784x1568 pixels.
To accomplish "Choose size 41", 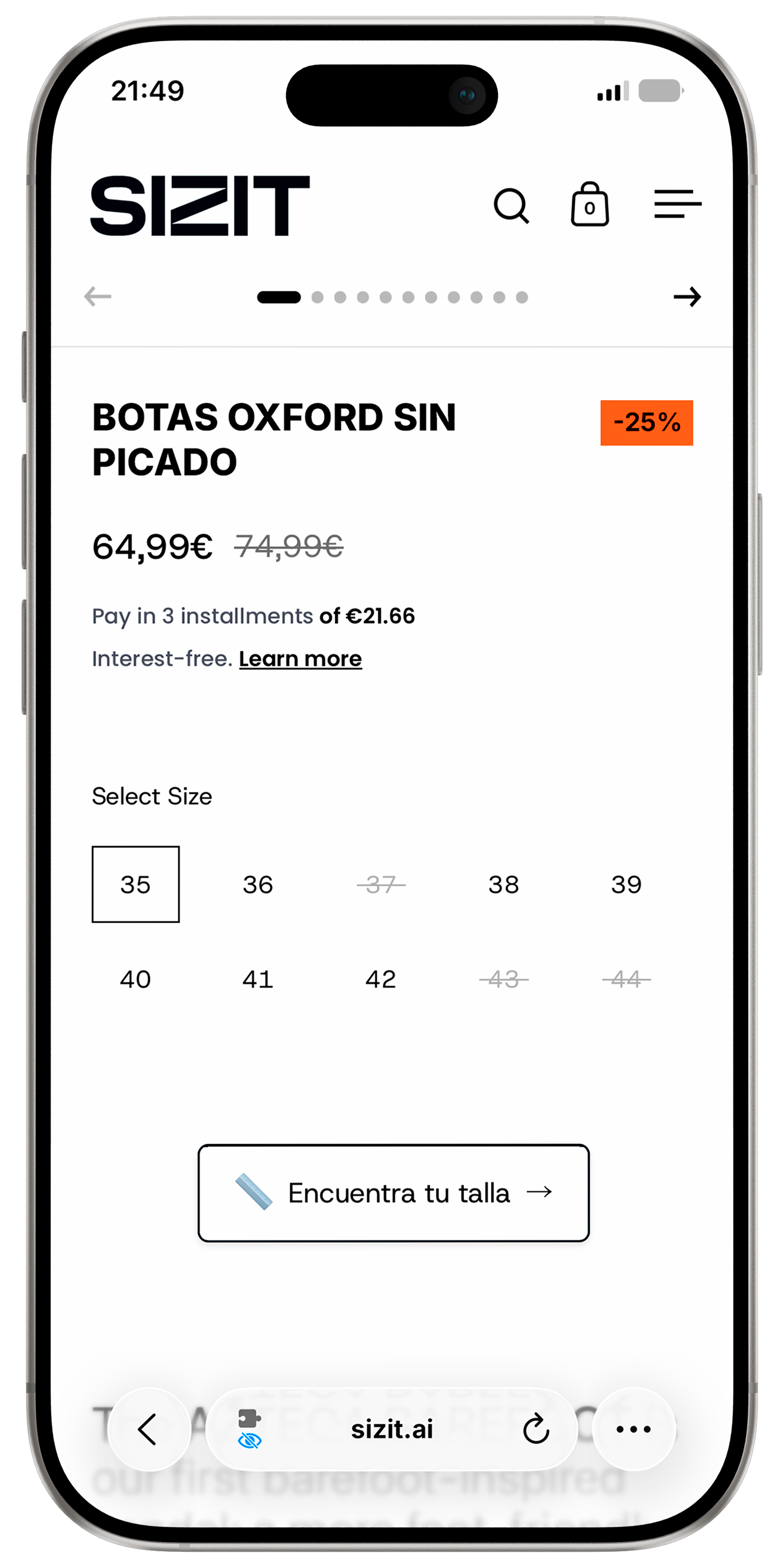I will [x=258, y=980].
